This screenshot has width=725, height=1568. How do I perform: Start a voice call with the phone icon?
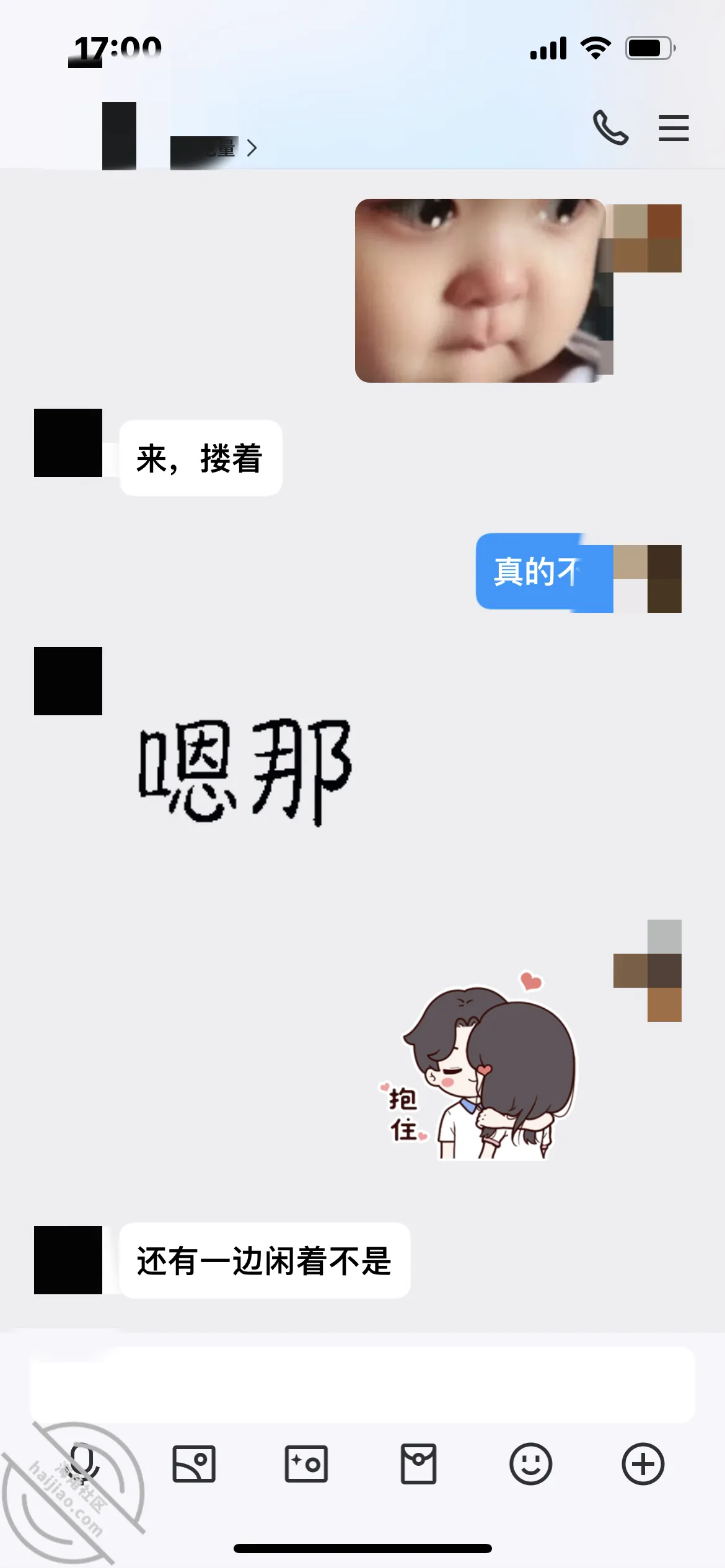[x=610, y=128]
